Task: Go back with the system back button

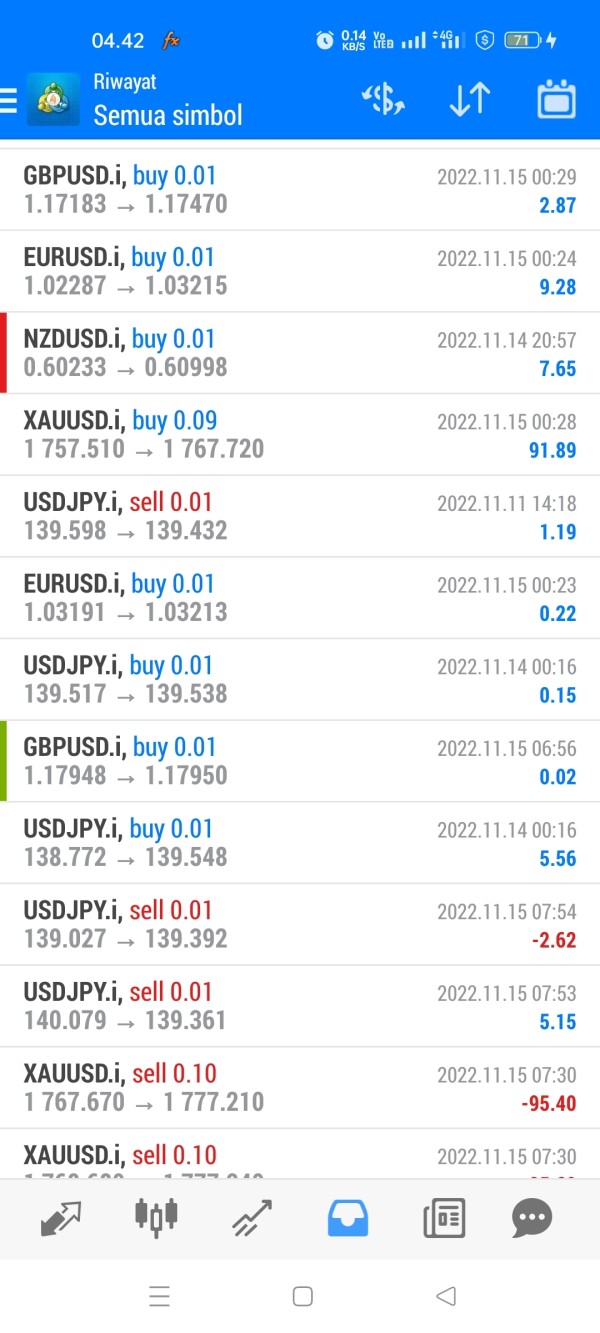Action: tap(446, 1296)
